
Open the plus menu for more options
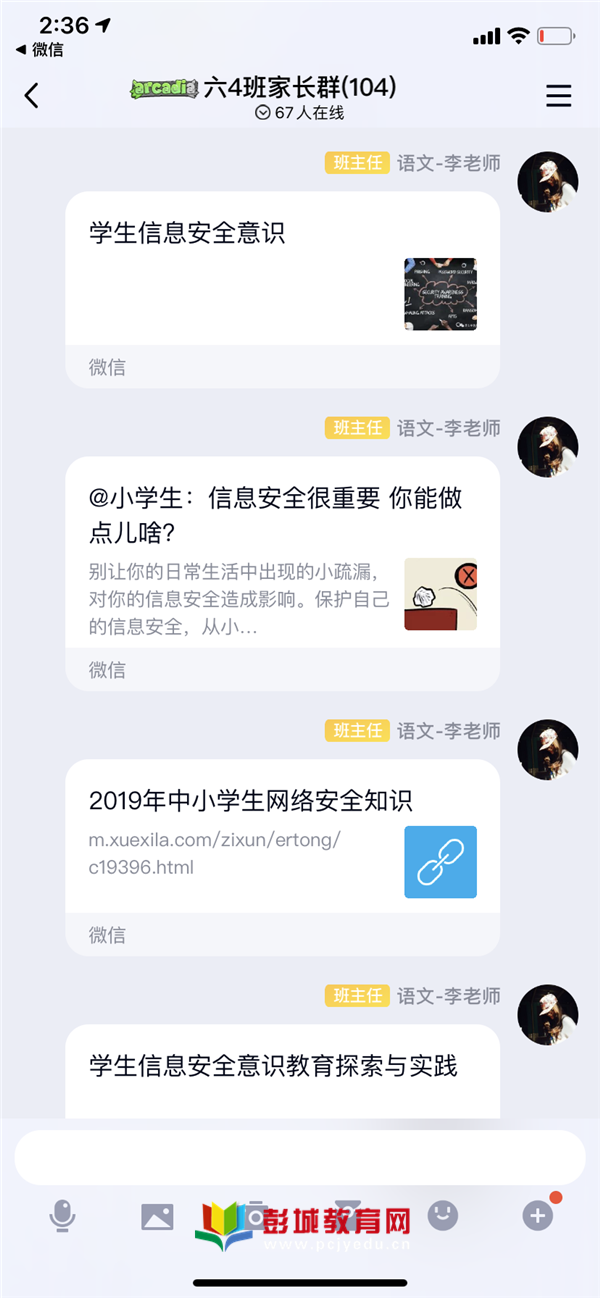(x=538, y=1215)
